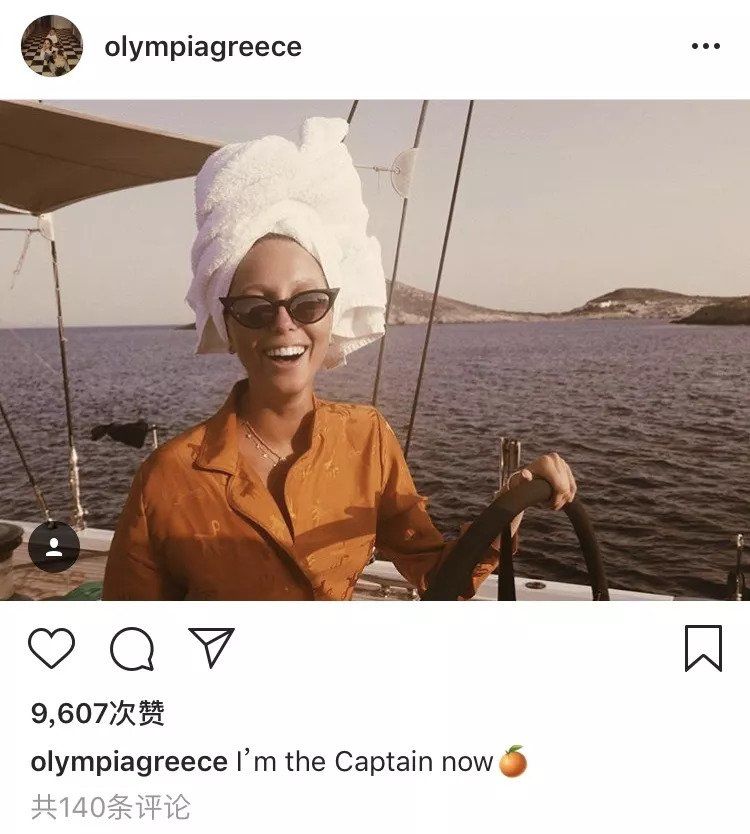
Task: Open the three-dot overflow menu
Action: pyautogui.click(x=705, y=47)
